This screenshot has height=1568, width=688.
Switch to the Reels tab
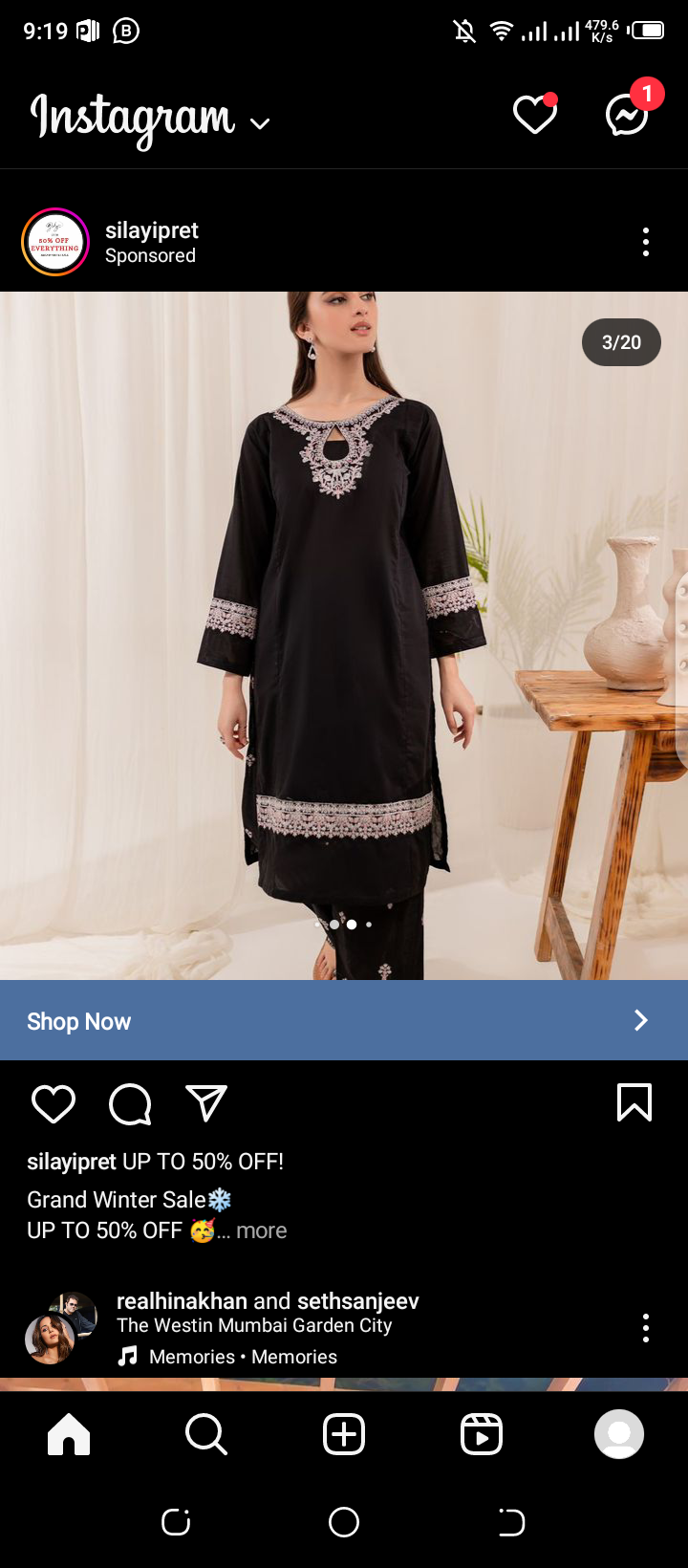(x=482, y=1434)
